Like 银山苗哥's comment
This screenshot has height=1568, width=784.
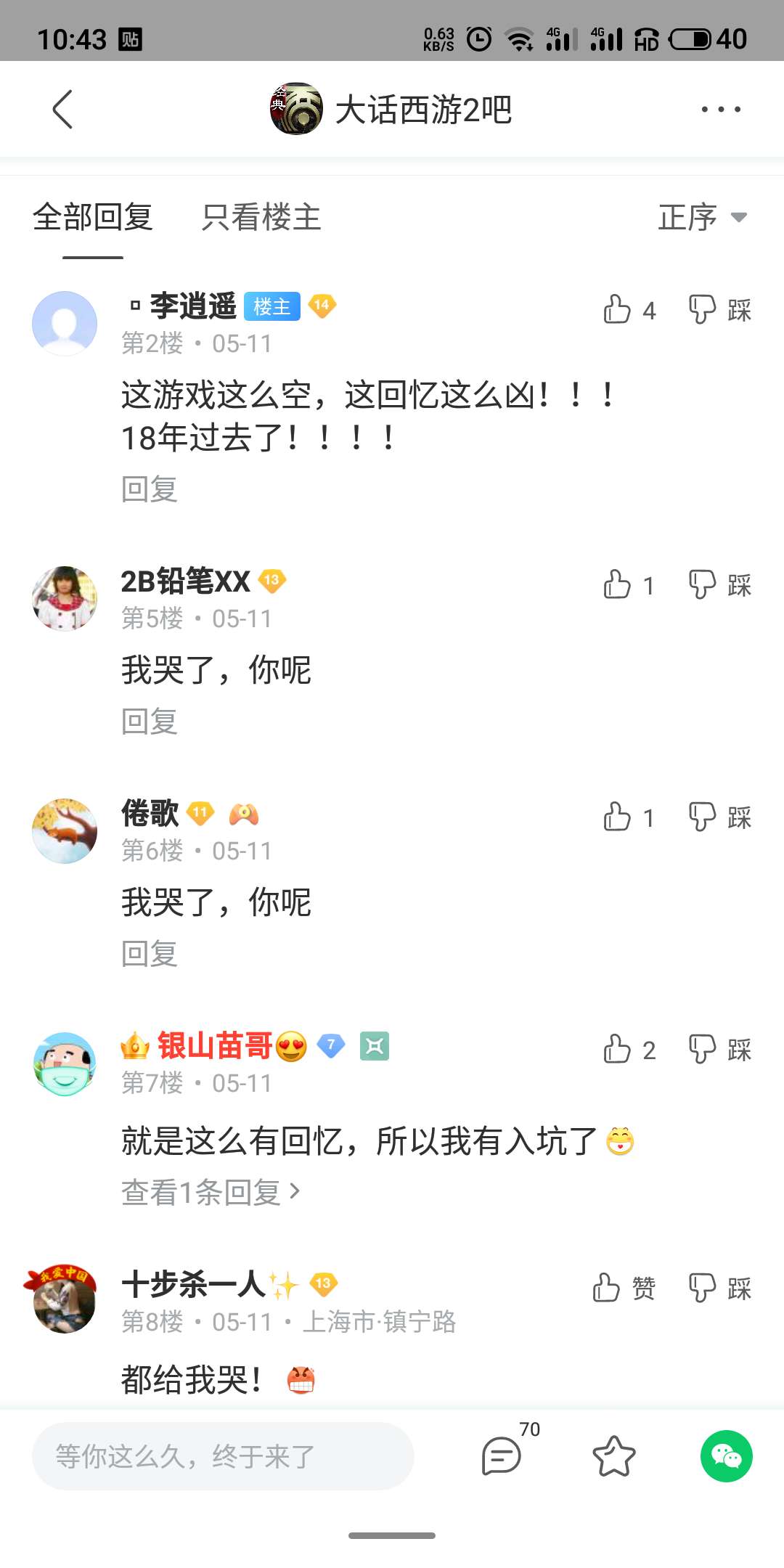click(x=618, y=1050)
